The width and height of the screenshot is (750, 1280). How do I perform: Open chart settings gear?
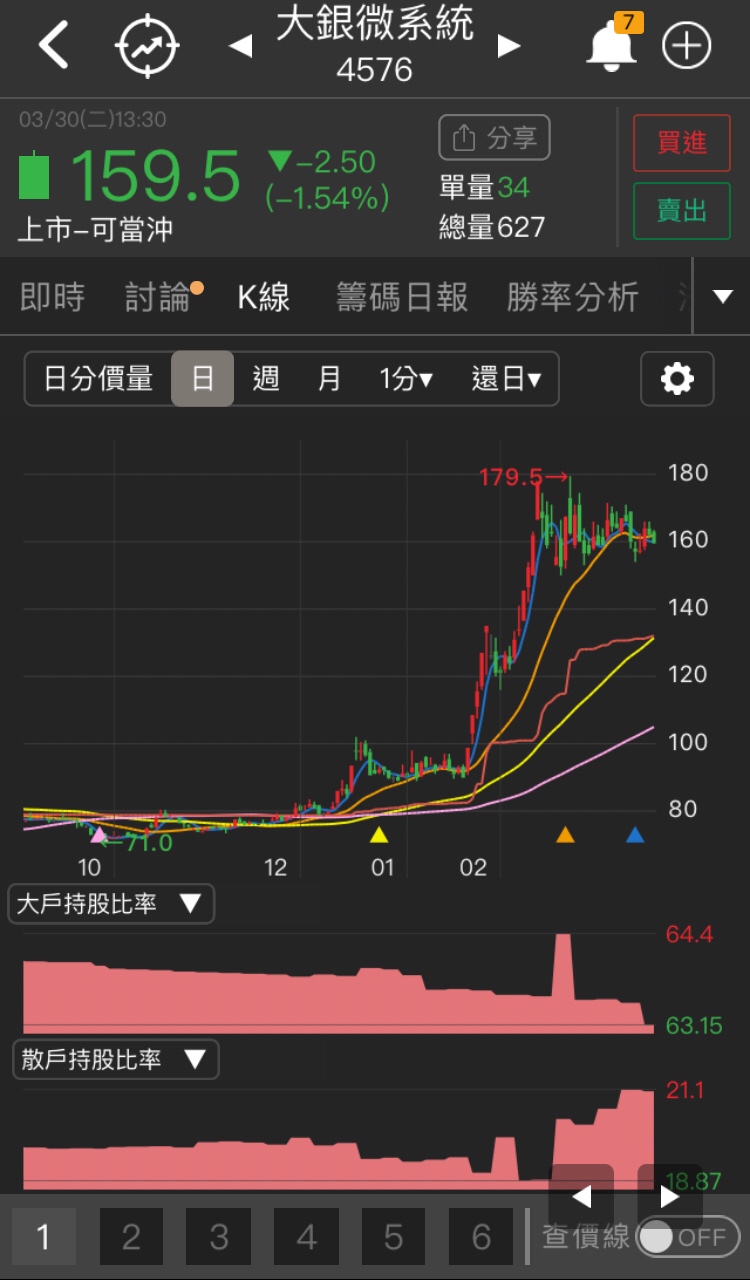(x=677, y=379)
